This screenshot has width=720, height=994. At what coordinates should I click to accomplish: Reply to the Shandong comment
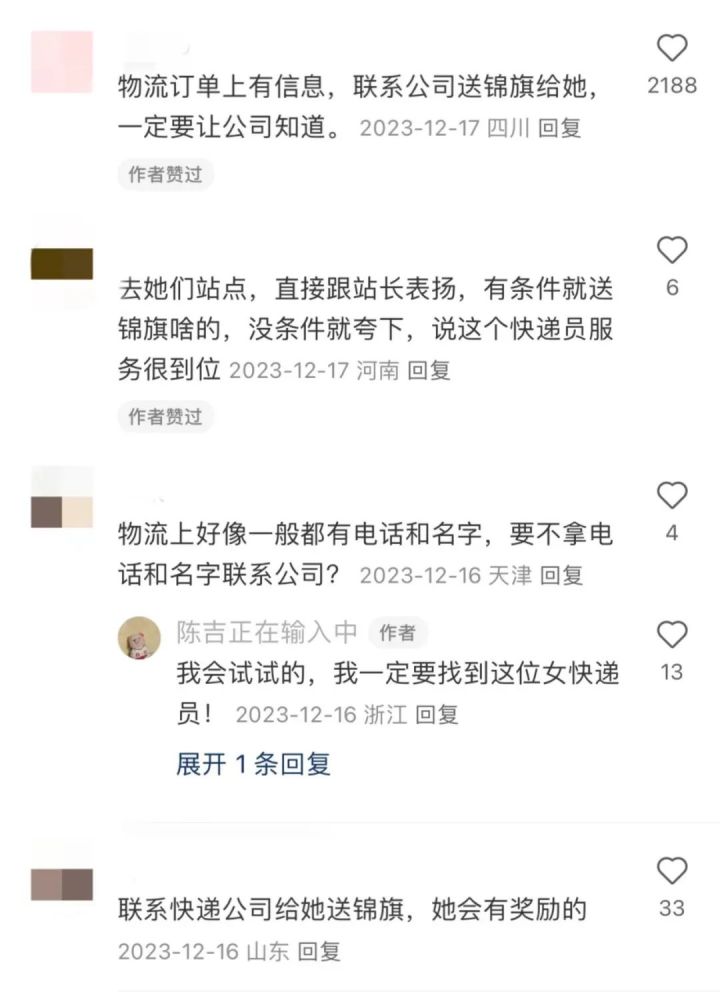[320, 951]
